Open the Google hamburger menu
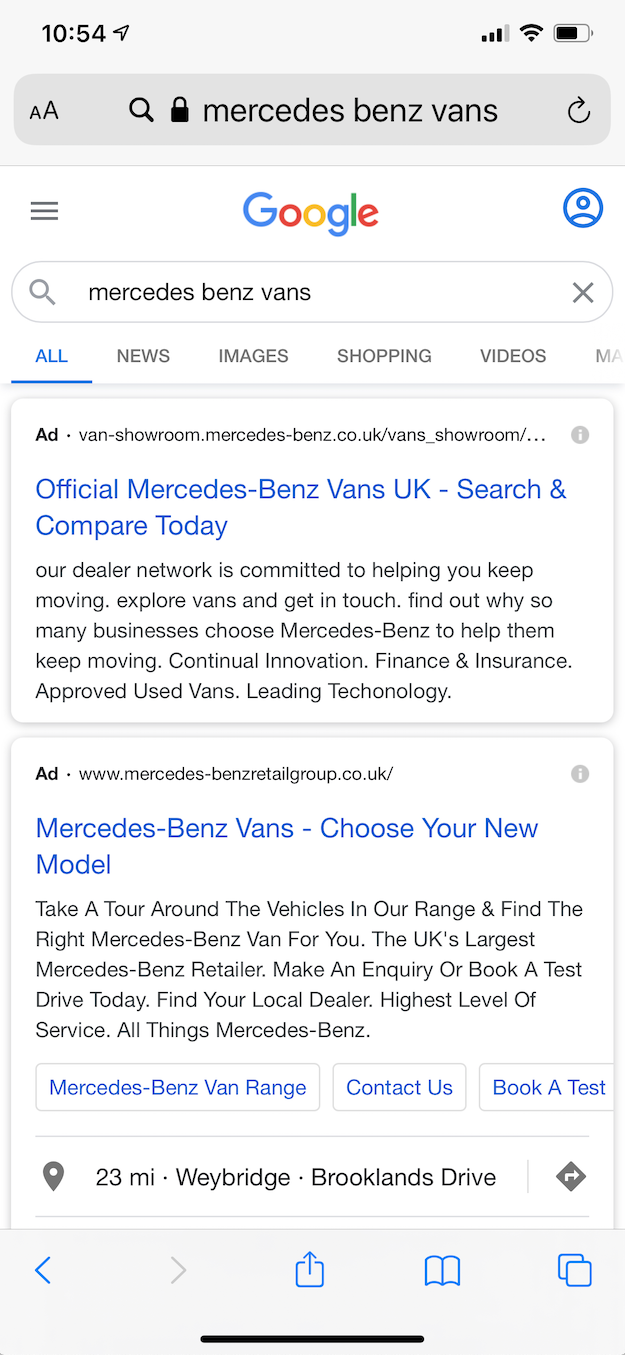The width and height of the screenshot is (625, 1355). pos(44,211)
